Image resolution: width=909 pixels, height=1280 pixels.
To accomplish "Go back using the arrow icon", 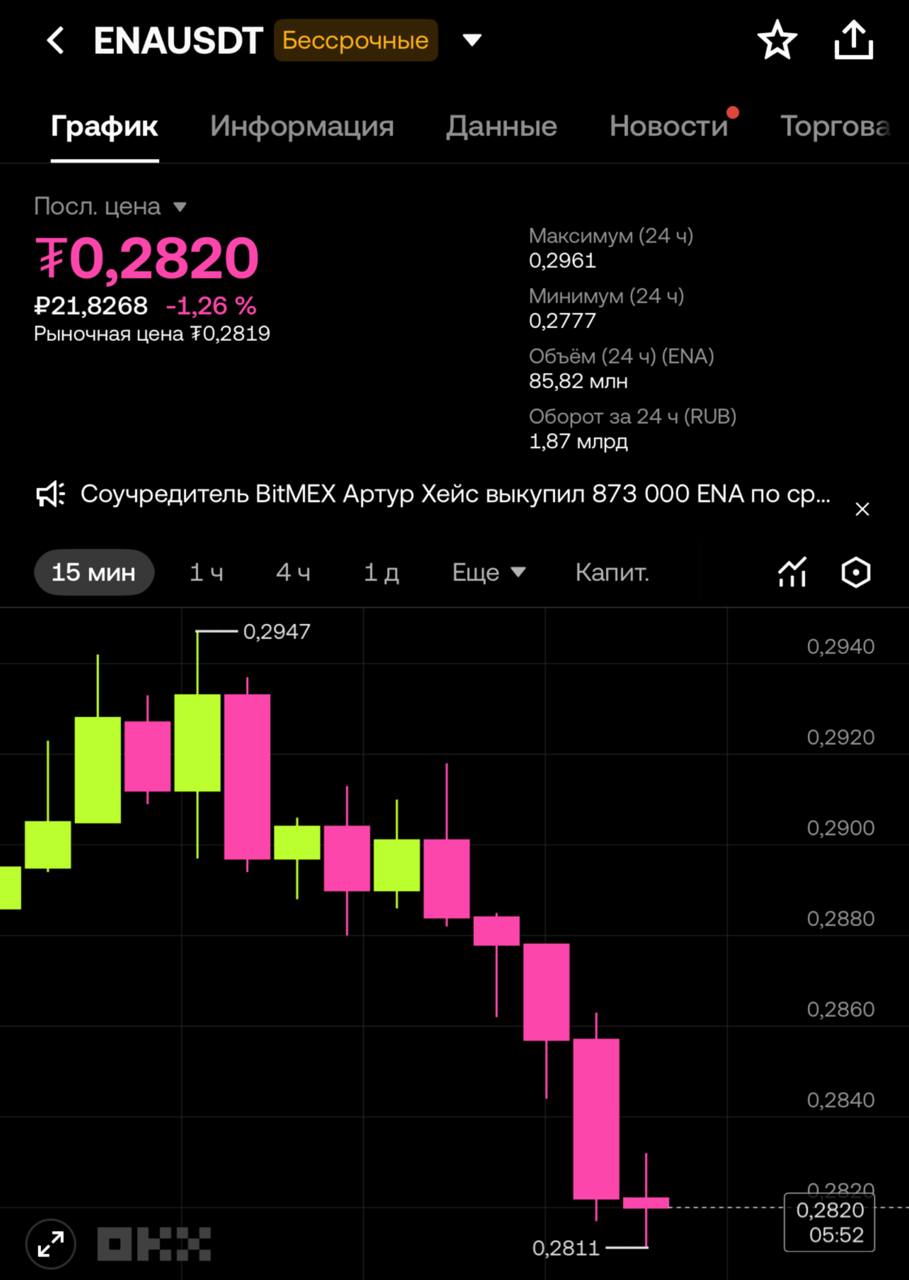I will 56,41.
